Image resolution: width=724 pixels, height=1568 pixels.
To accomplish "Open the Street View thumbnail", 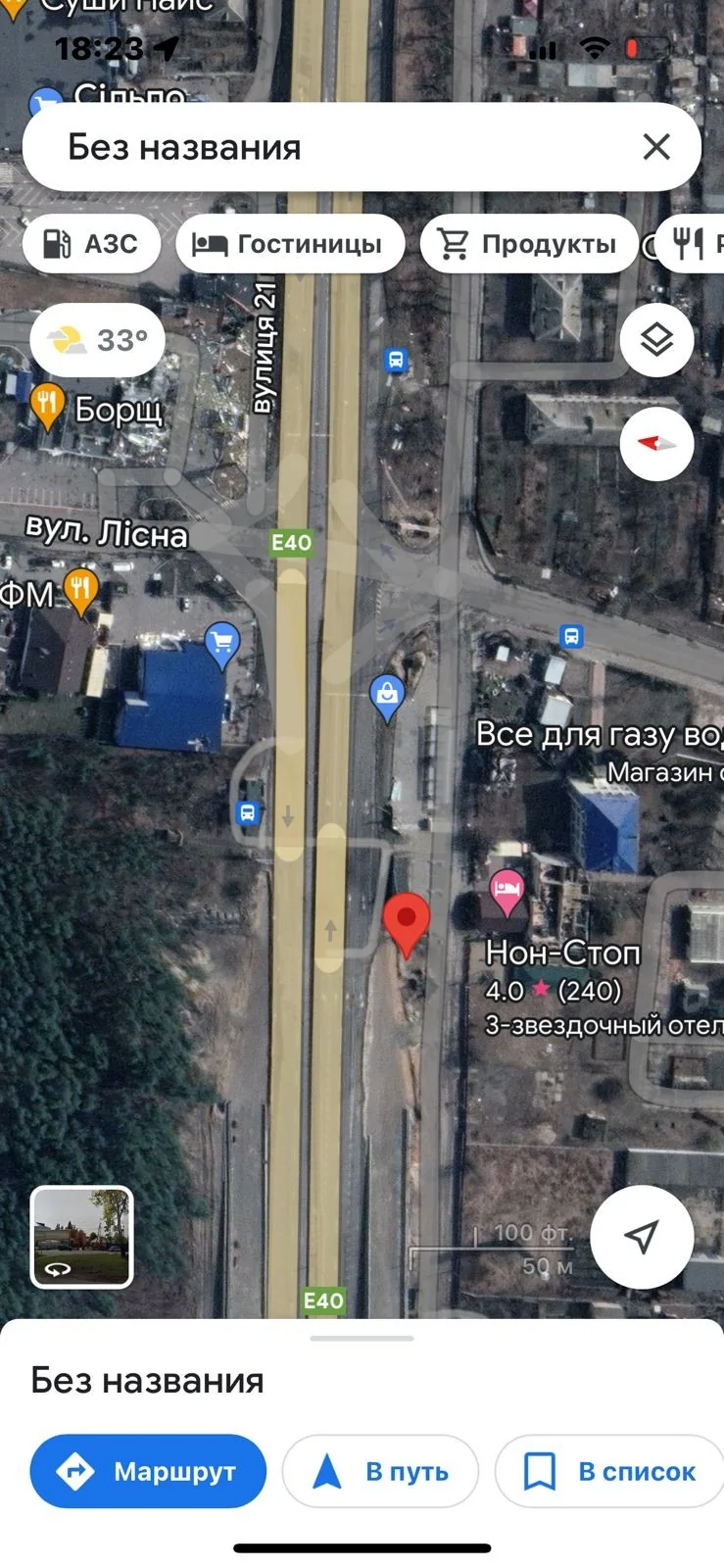I will (82, 1237).
